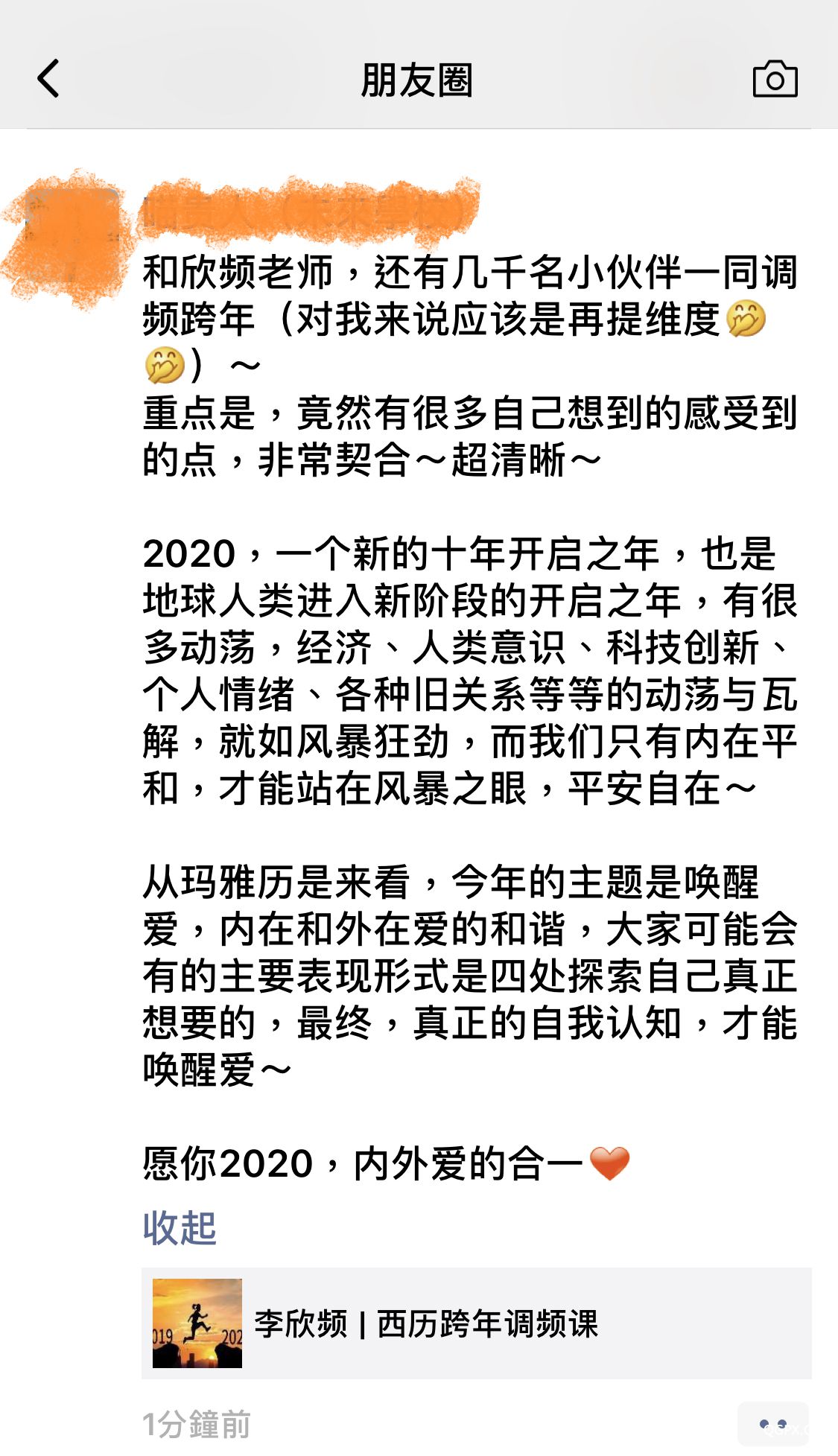The width and height of the screenshot is (838, 1456).
Task: Open the 李欣频 西历跨年调频课 link card
Action: (x=475, y=1323)
